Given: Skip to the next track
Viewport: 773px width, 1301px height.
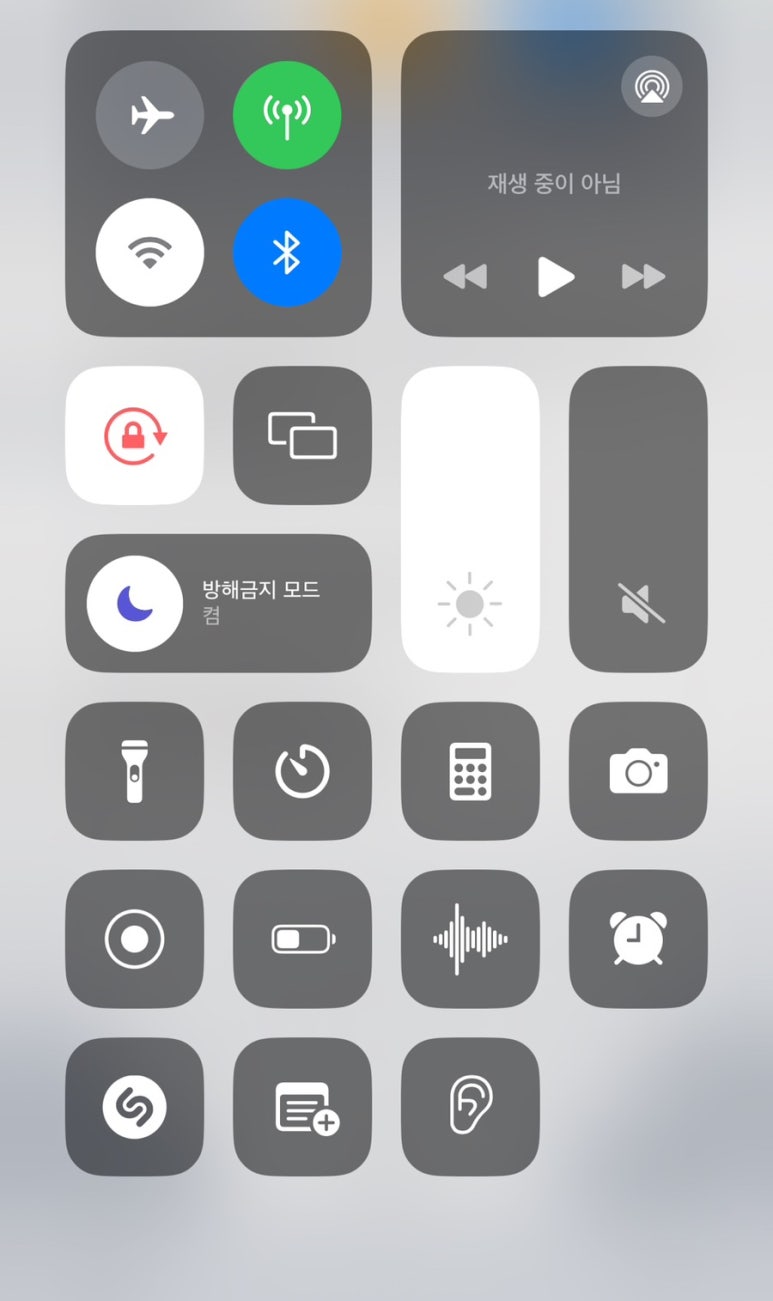Looking at the screenshot, I should (643, 277).
